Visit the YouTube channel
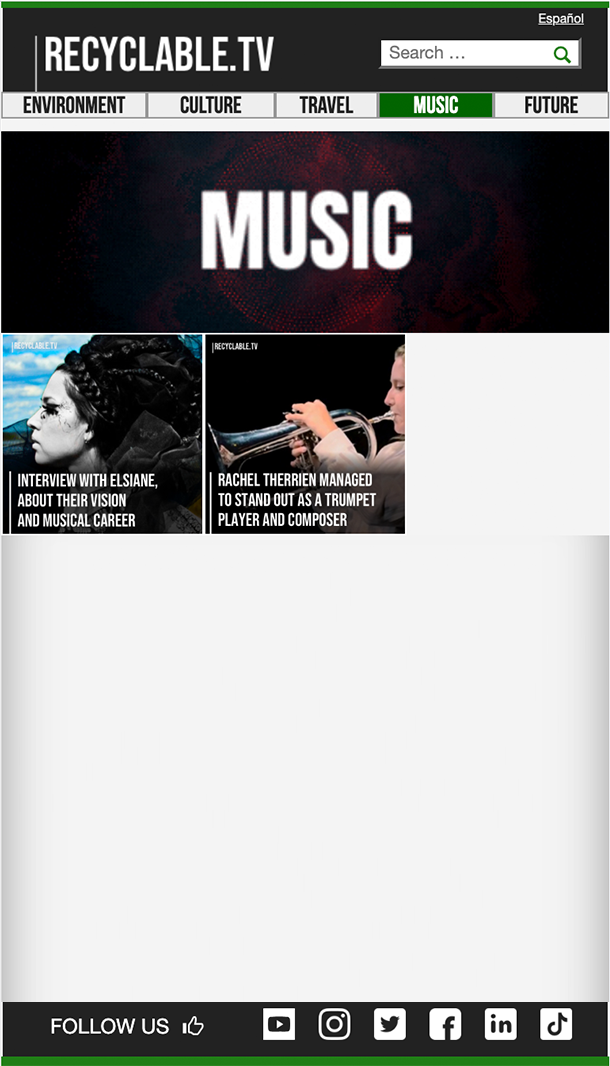 point(279,1024)
